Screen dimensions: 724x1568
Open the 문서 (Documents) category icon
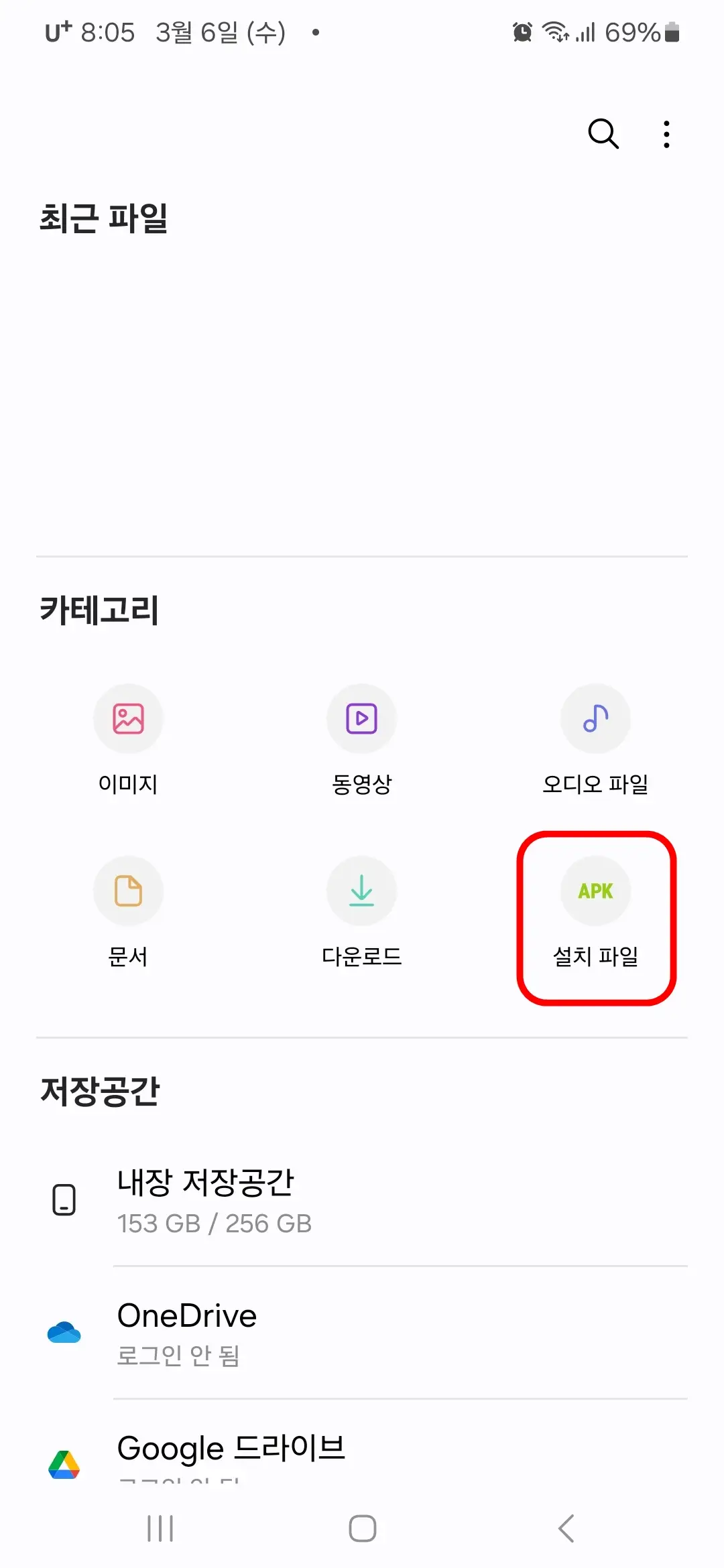[x=129, y=891]
